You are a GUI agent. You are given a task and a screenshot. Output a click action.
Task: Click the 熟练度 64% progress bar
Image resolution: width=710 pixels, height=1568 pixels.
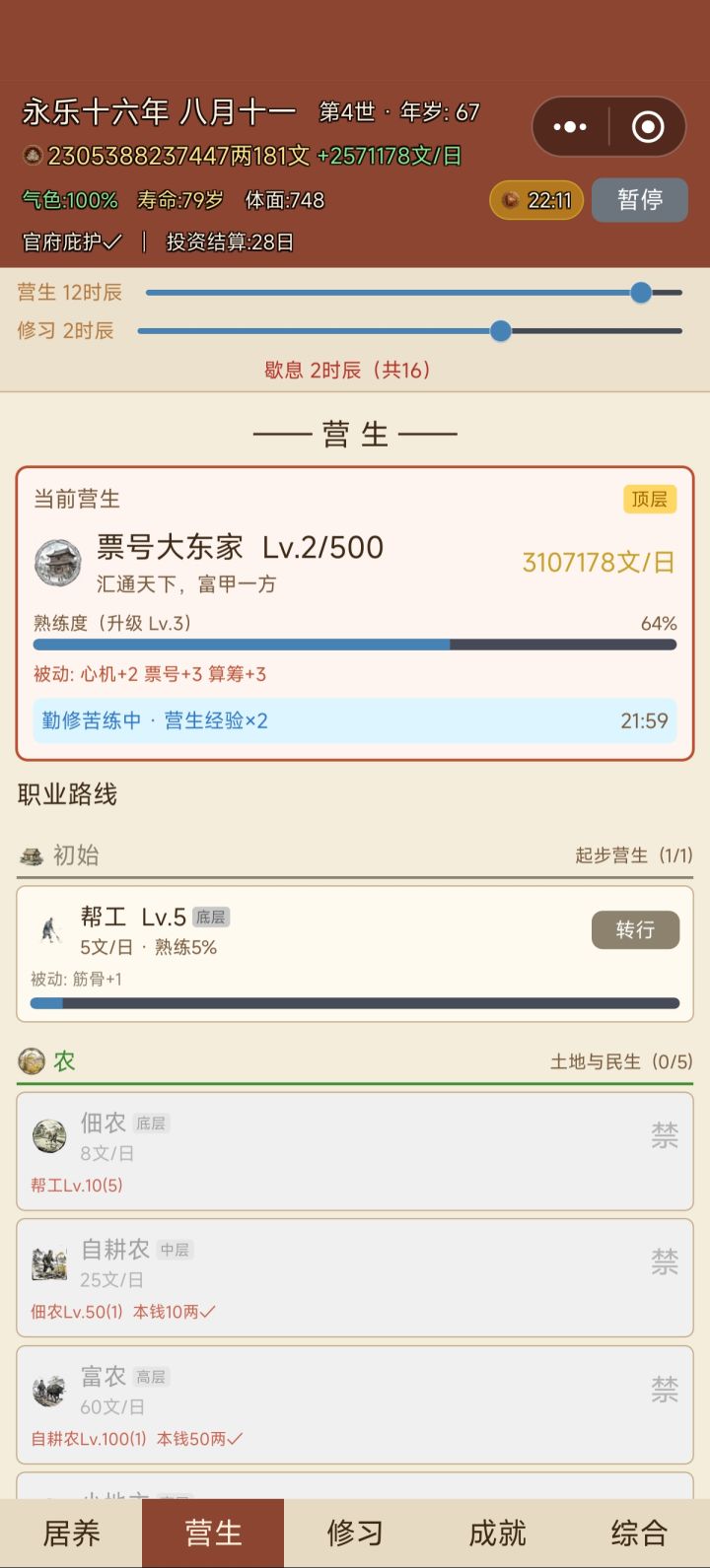point(355,644)
